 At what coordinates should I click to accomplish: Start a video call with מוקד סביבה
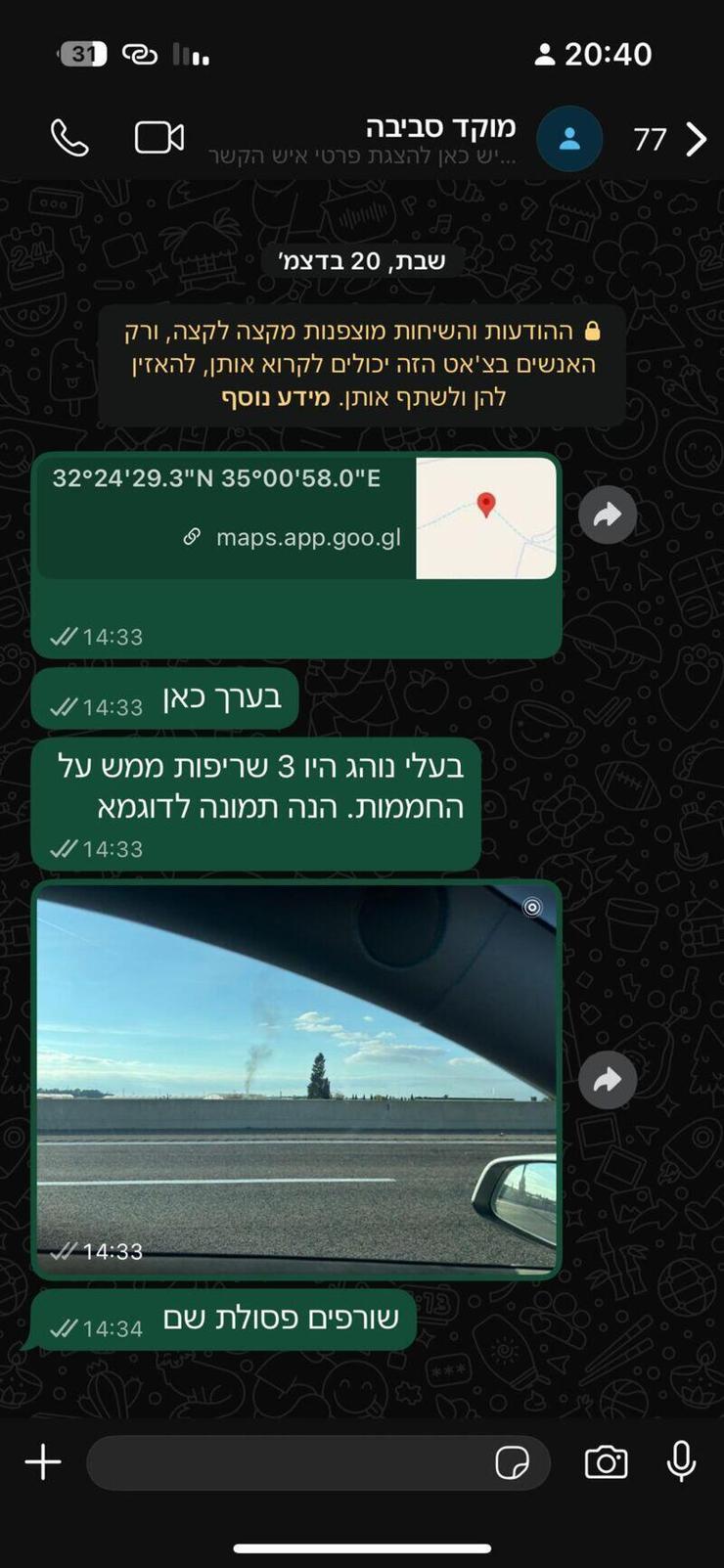pos(159,138)
